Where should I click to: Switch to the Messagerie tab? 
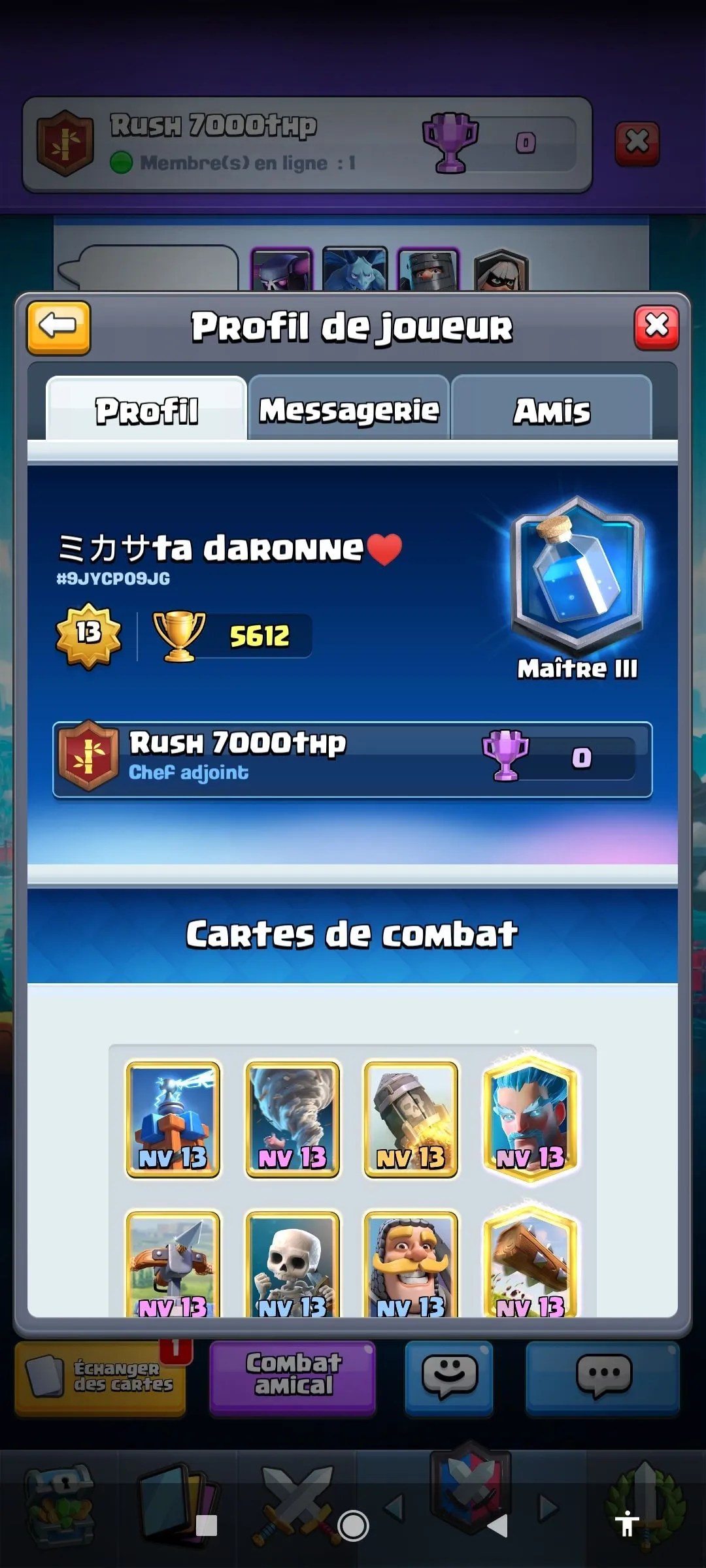(349, 410)
